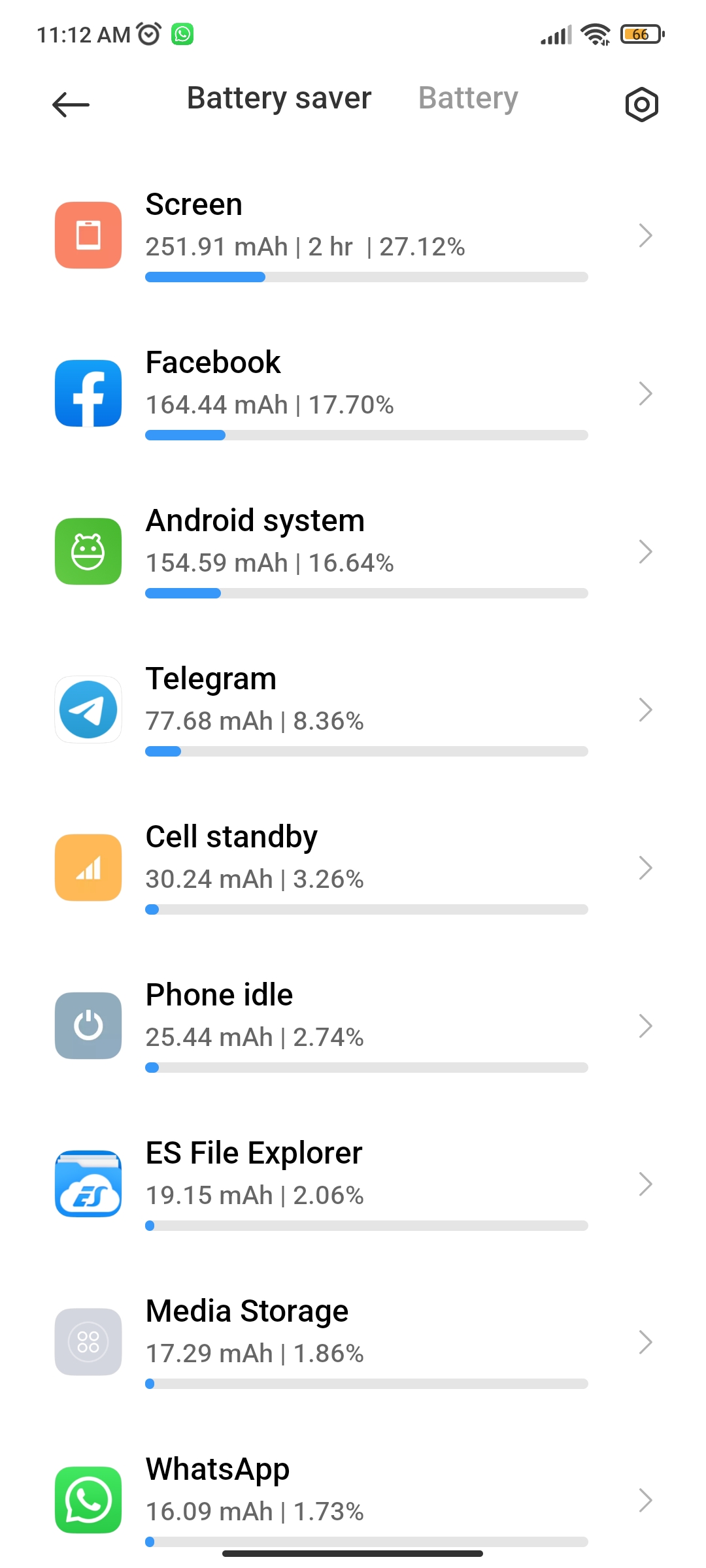Image resolution: width=706 pixels, height=1568 pixels.
Task: Open Cell standby usage details
Action: pyautogui.click(x=353, y=868)
